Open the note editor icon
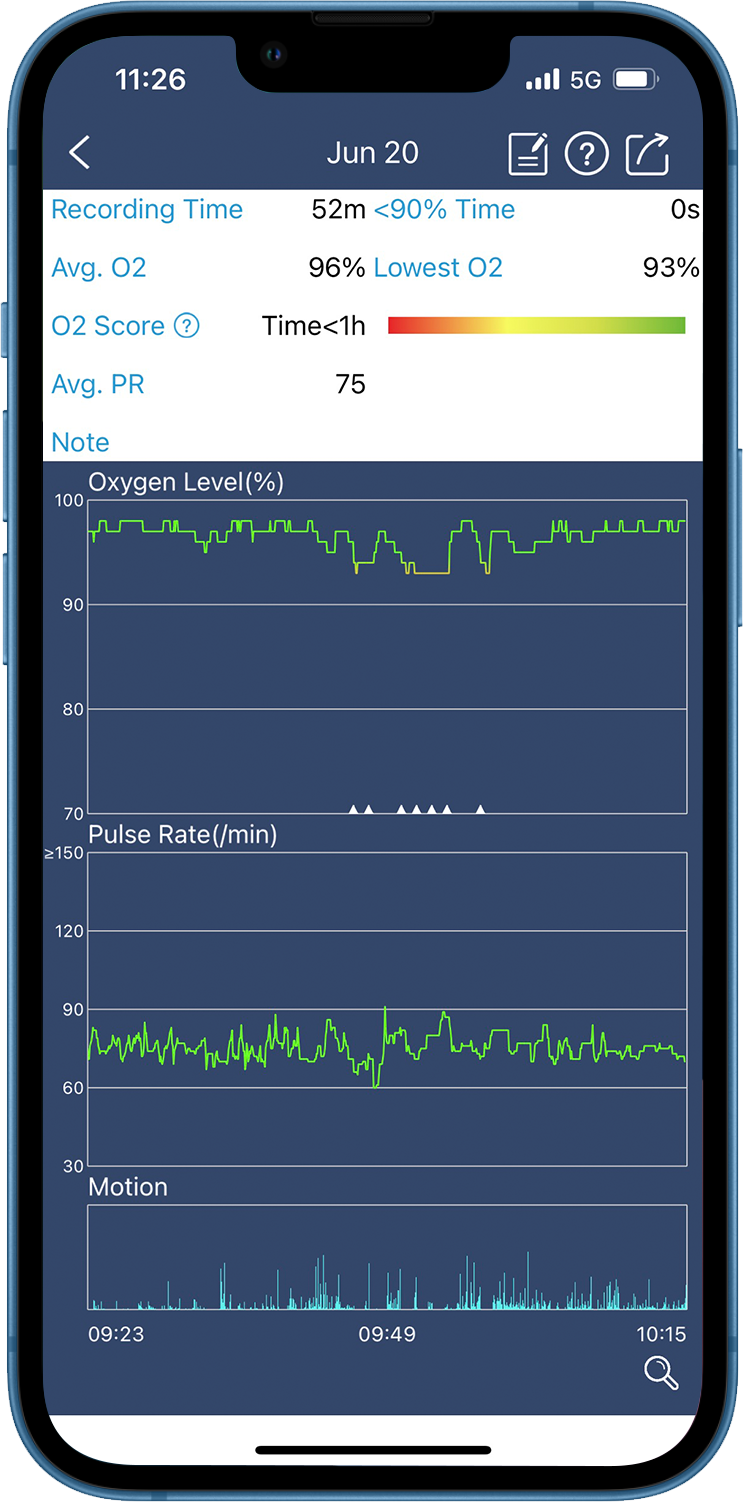The height and width of the screenshot is (1502, 743). (x=528, y=154)
